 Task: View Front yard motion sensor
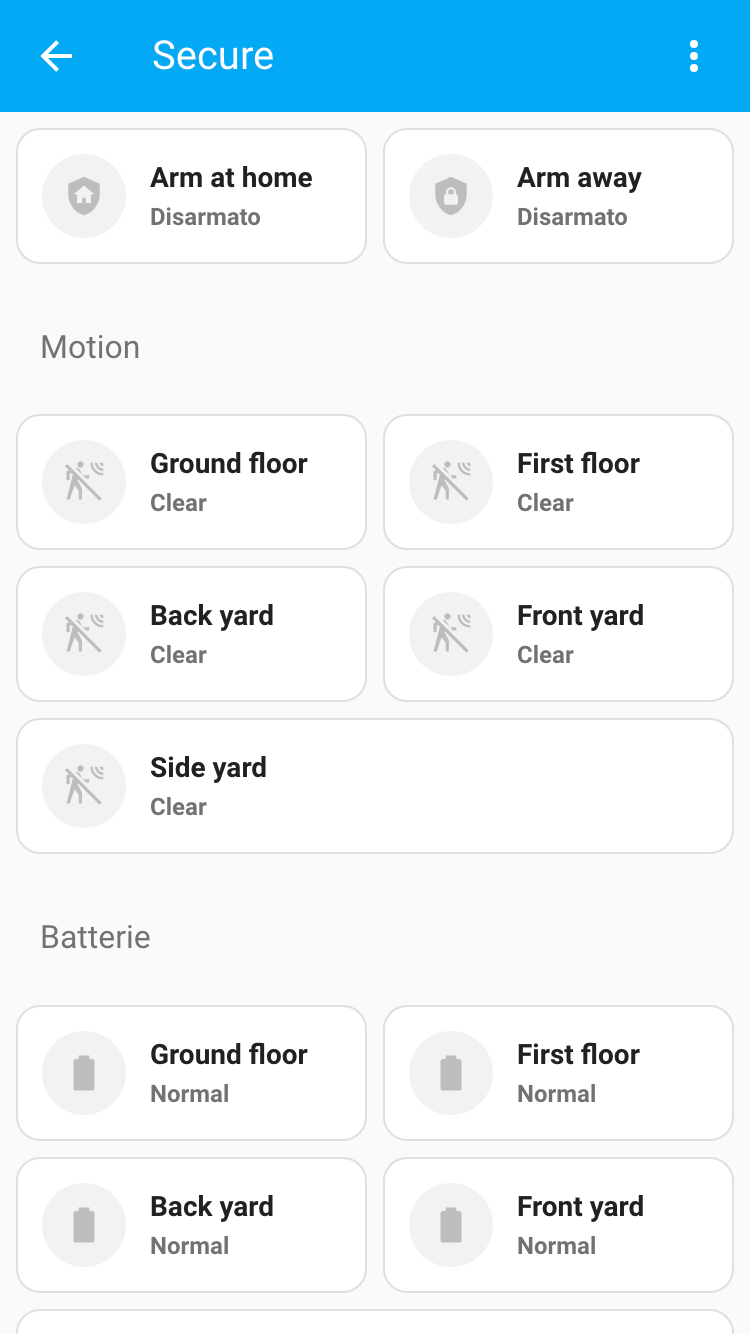click(x=559, y=634)
